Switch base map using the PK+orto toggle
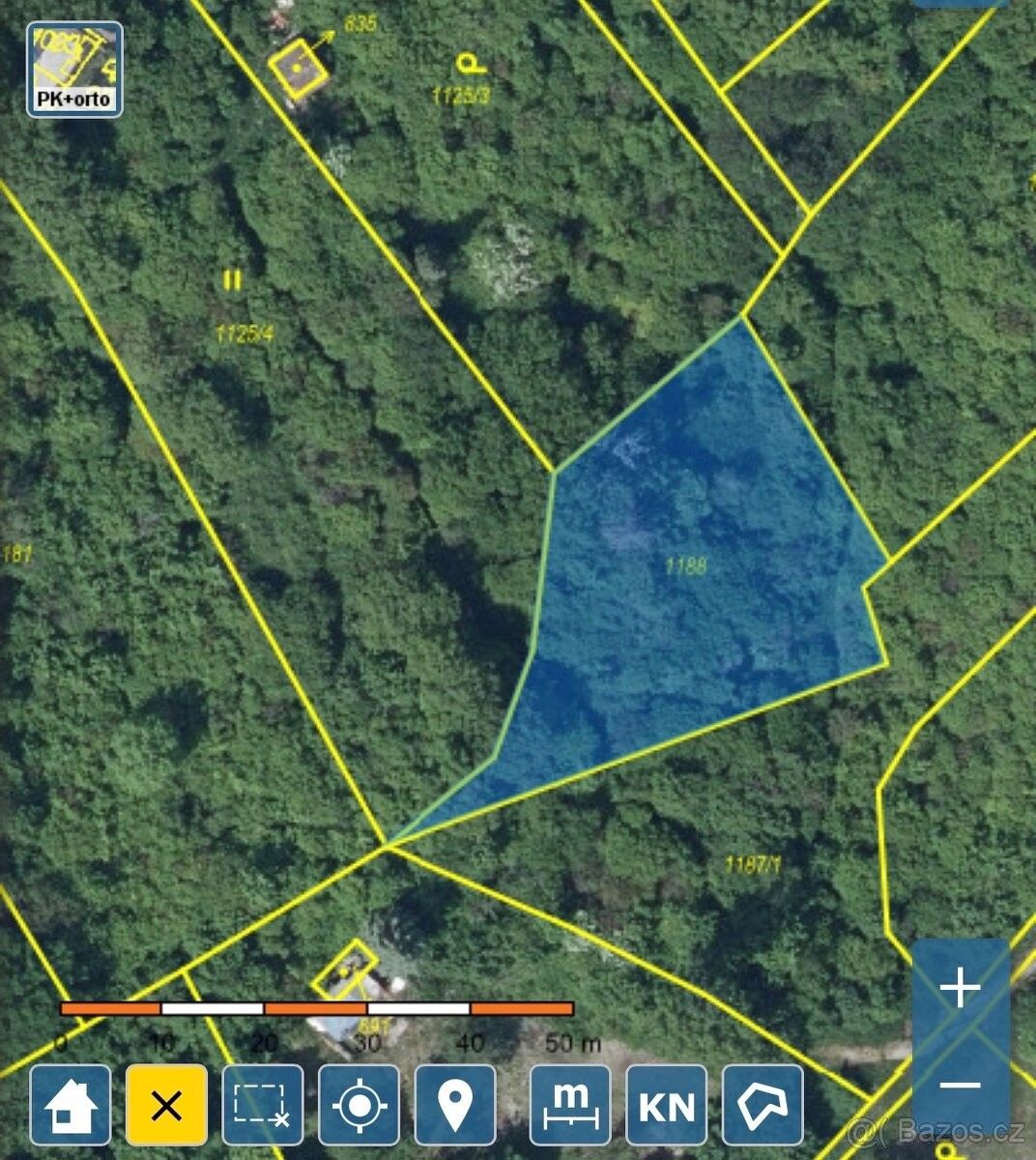This screenshot has height=1160, width=1036. [x=72, y=97]
